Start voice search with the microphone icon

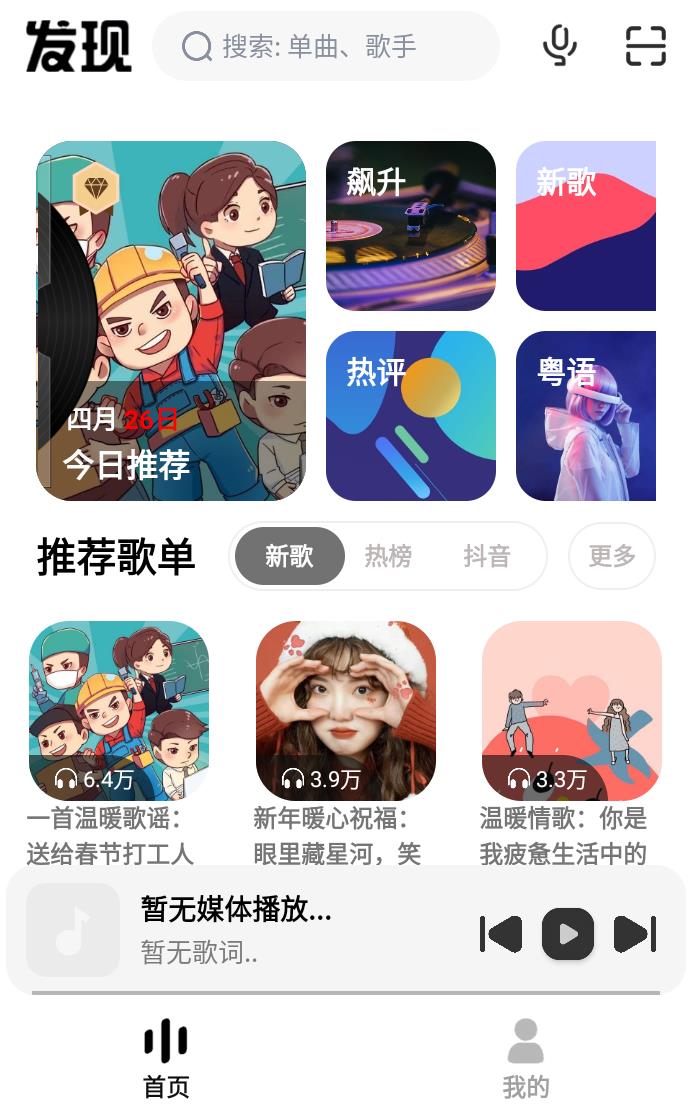coord(559,46)
